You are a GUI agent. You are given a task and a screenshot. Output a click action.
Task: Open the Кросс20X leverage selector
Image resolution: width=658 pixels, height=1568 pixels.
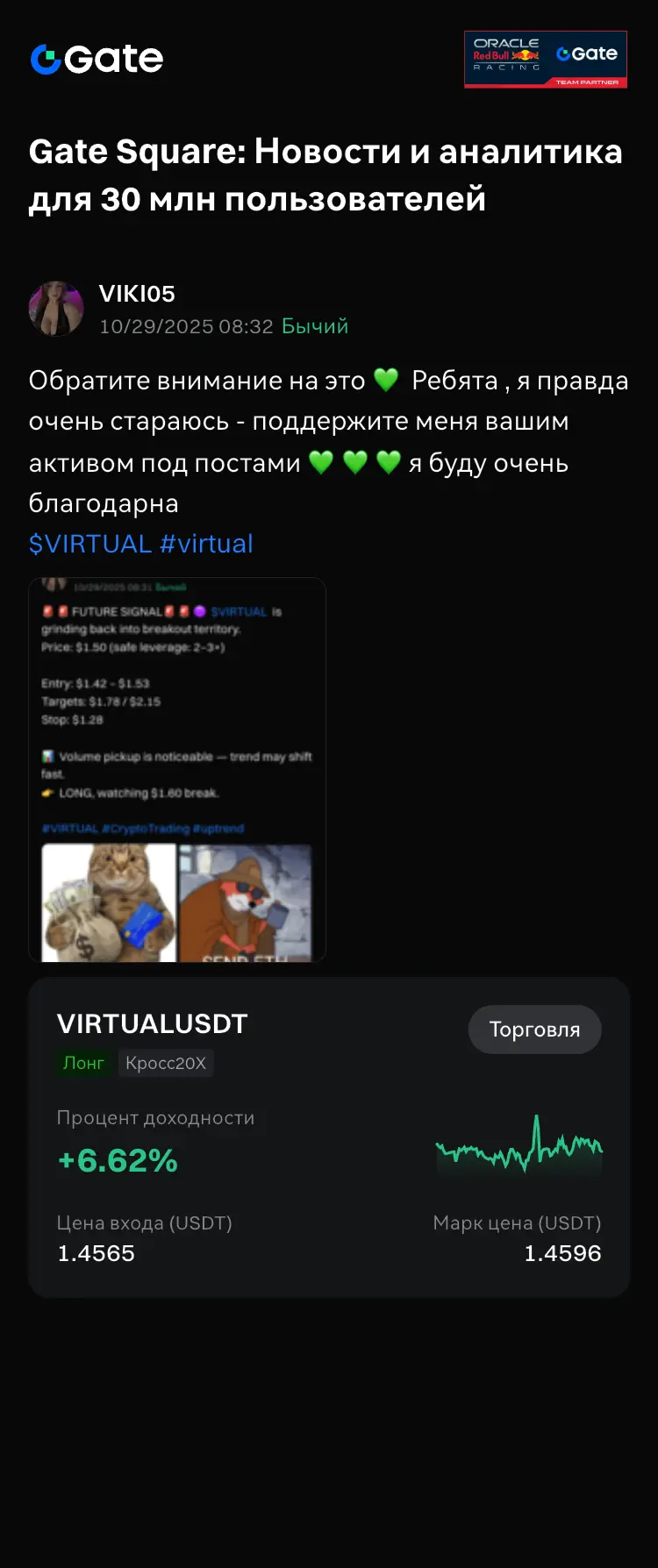coord(166,1063)
